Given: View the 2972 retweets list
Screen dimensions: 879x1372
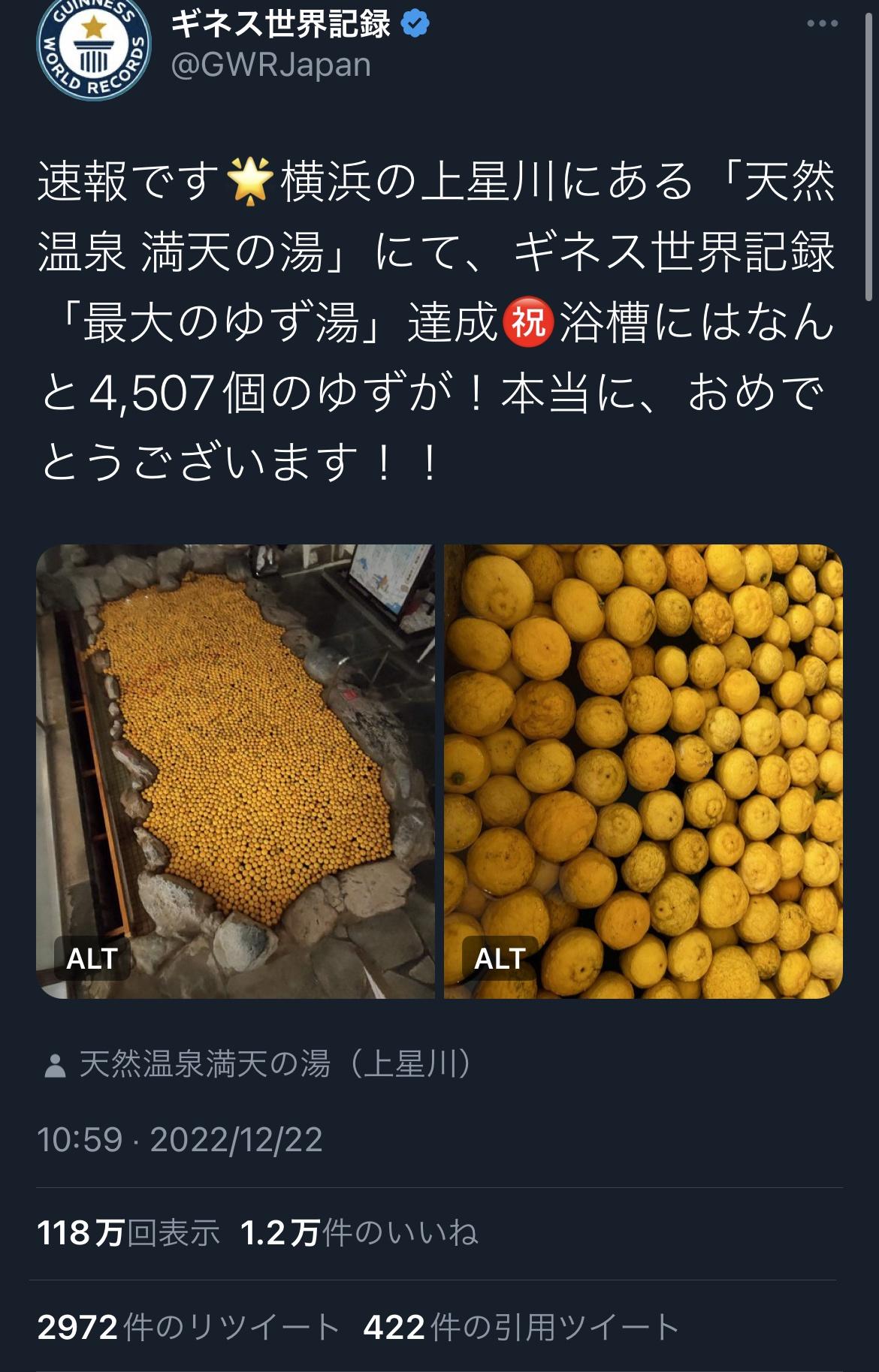Looking at the screenshot, I should [188, 1327].
